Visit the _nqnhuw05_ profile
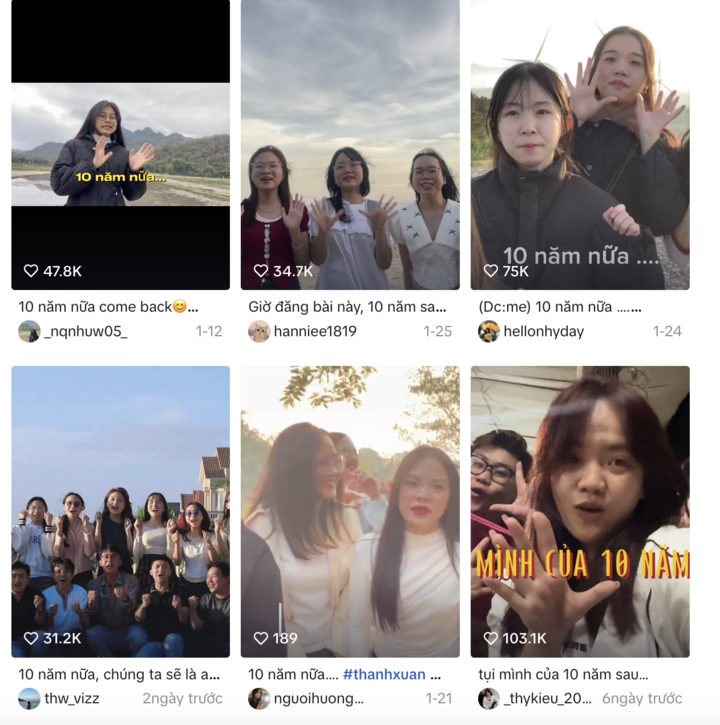720x725 pixels. pos(85,332)
